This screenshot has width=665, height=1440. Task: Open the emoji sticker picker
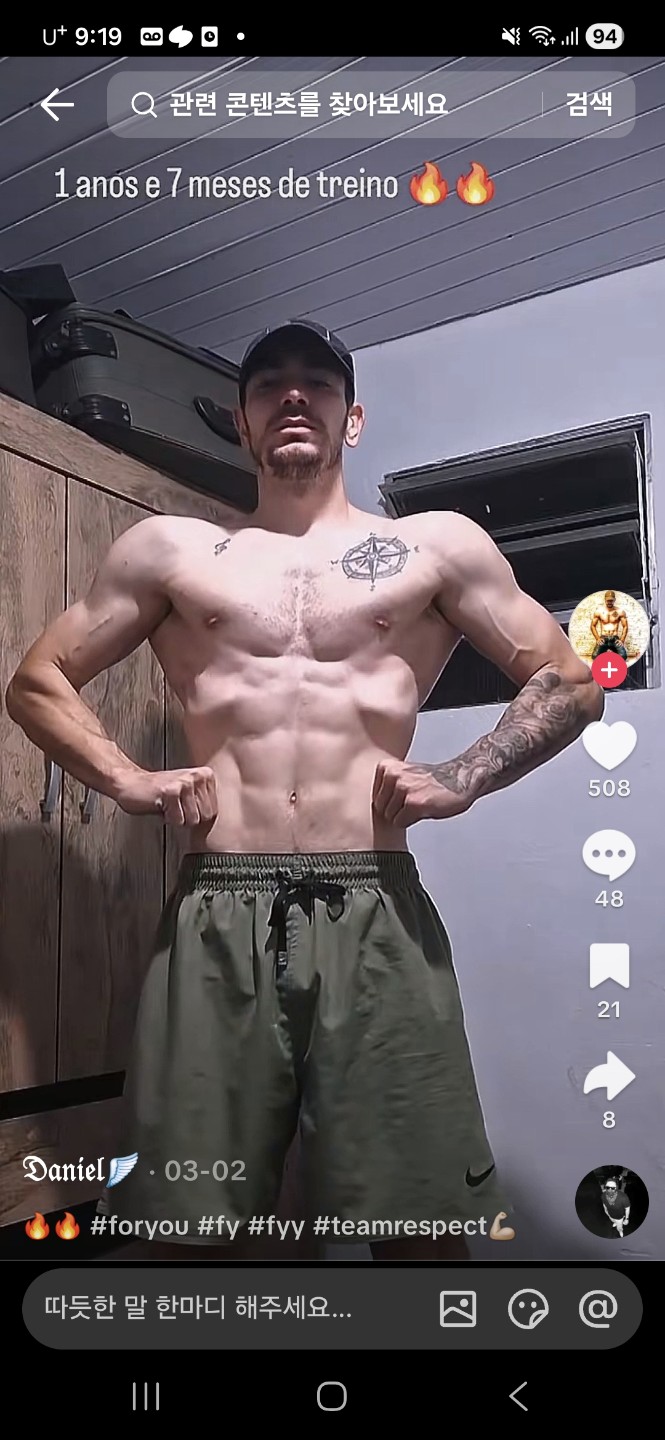point(528,1308)
